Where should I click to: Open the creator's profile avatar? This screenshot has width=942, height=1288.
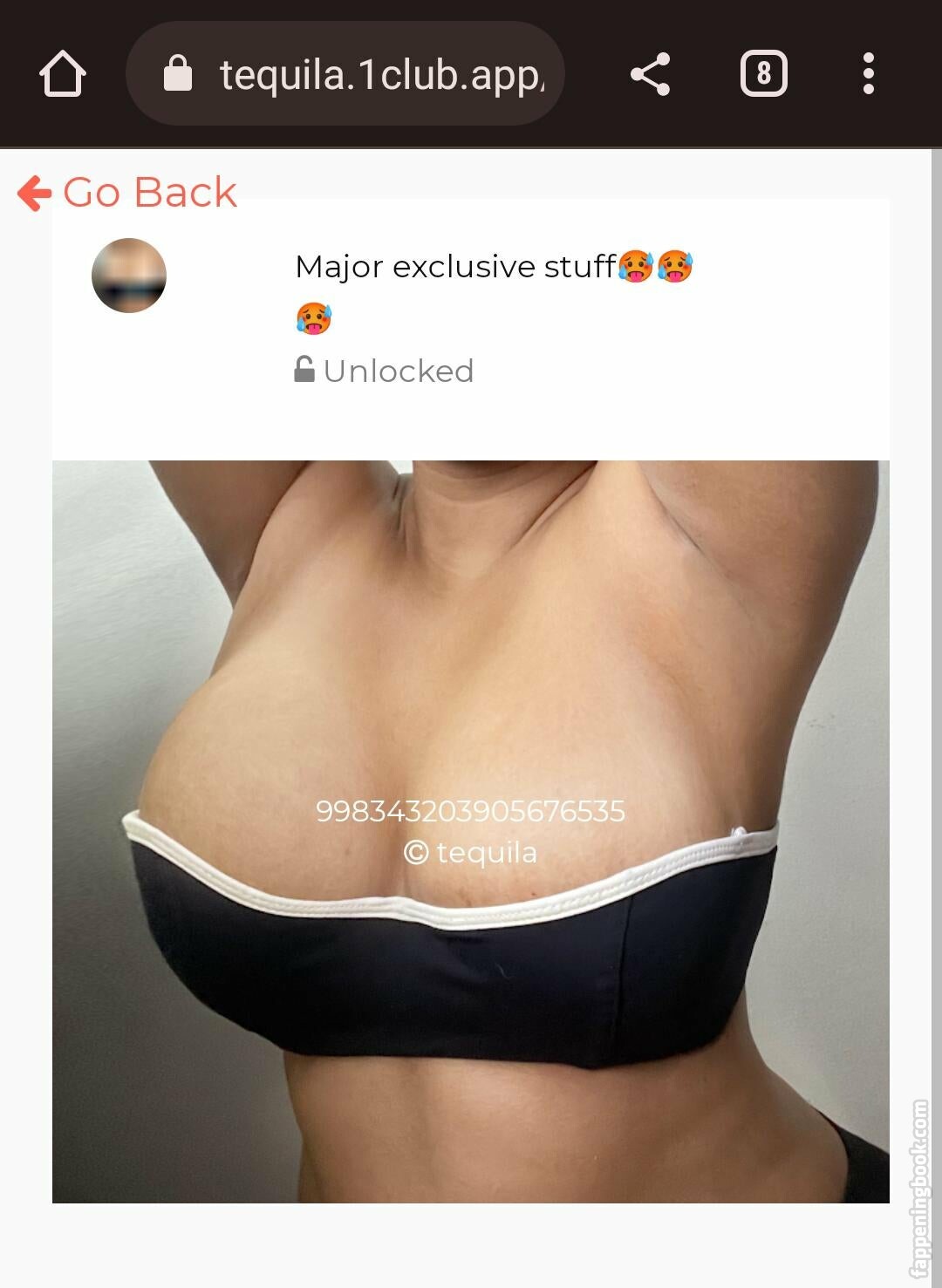[129, 276]
